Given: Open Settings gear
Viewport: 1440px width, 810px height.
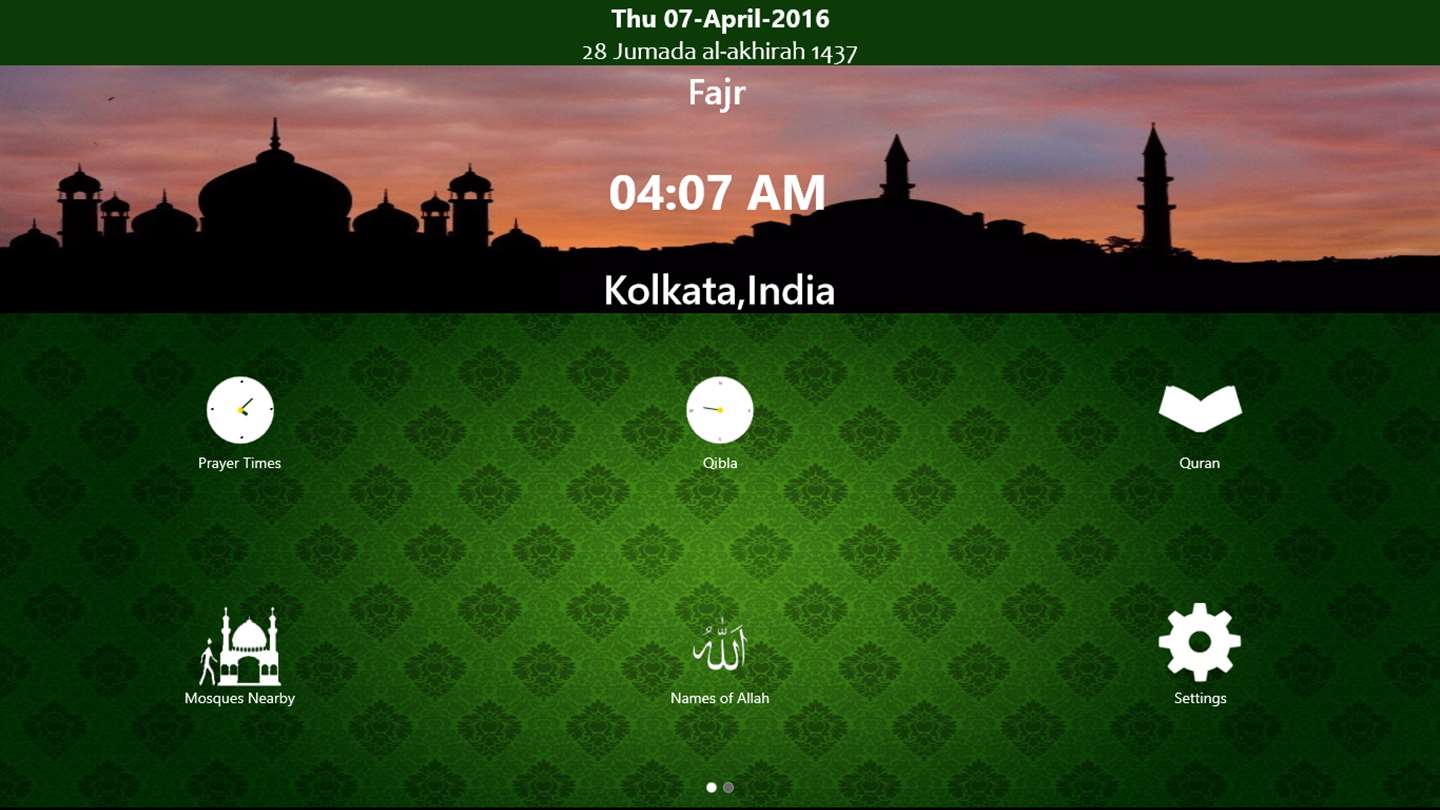Looking at the screenshot, I should [1199, 643].
